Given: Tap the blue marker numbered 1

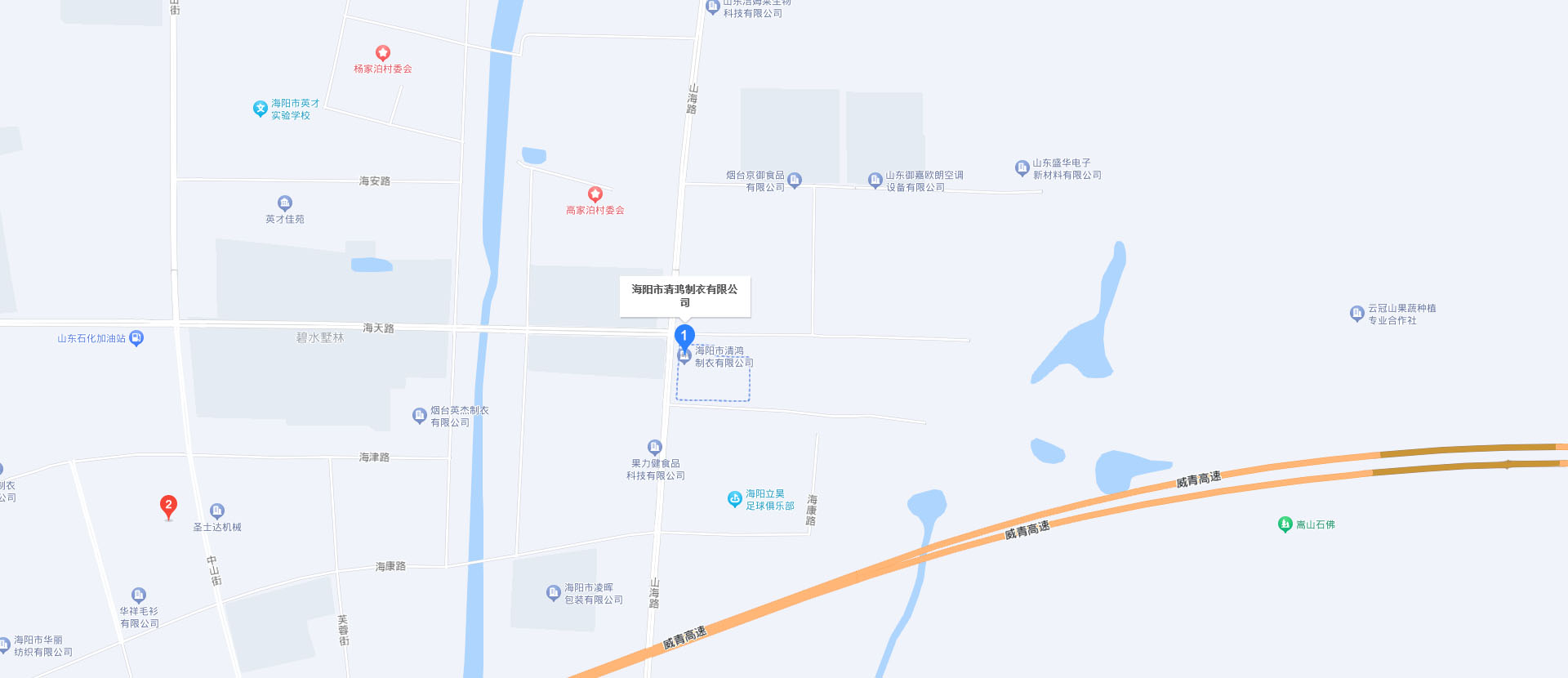Looking at the screenshot, I should pos(684,336).
